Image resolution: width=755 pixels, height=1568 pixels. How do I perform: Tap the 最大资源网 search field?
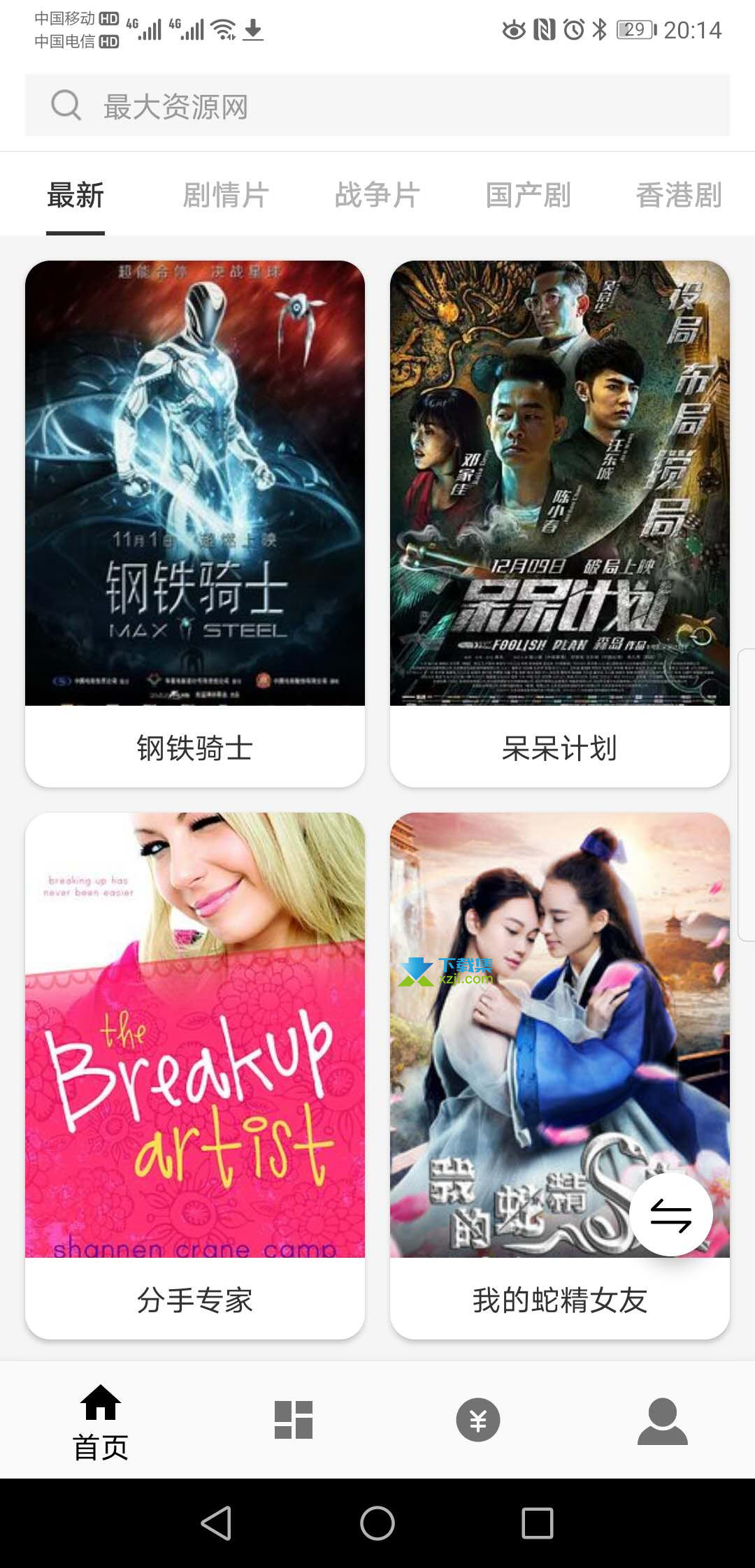pos(377,106)
